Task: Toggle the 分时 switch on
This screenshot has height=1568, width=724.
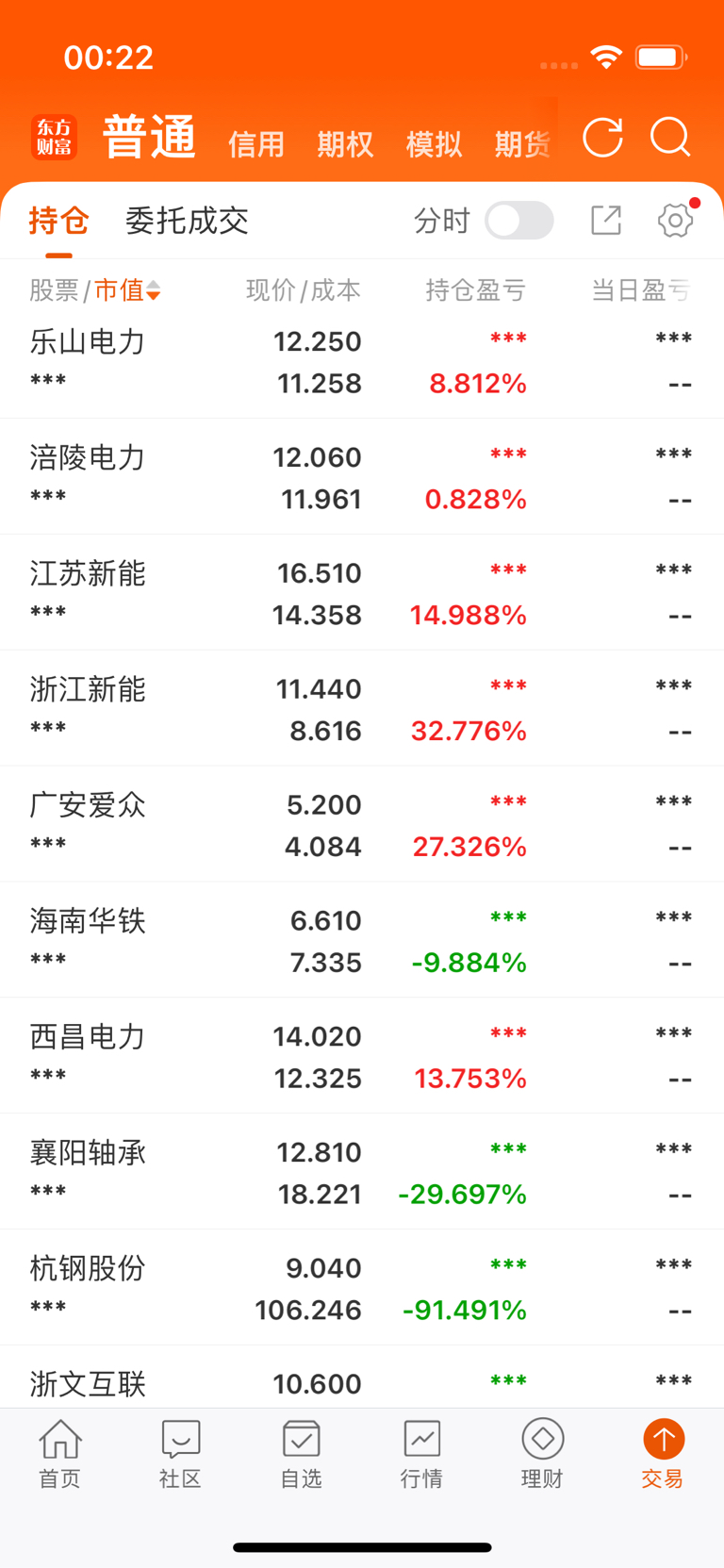Action: pyautogui.click(x=518, y=221)
